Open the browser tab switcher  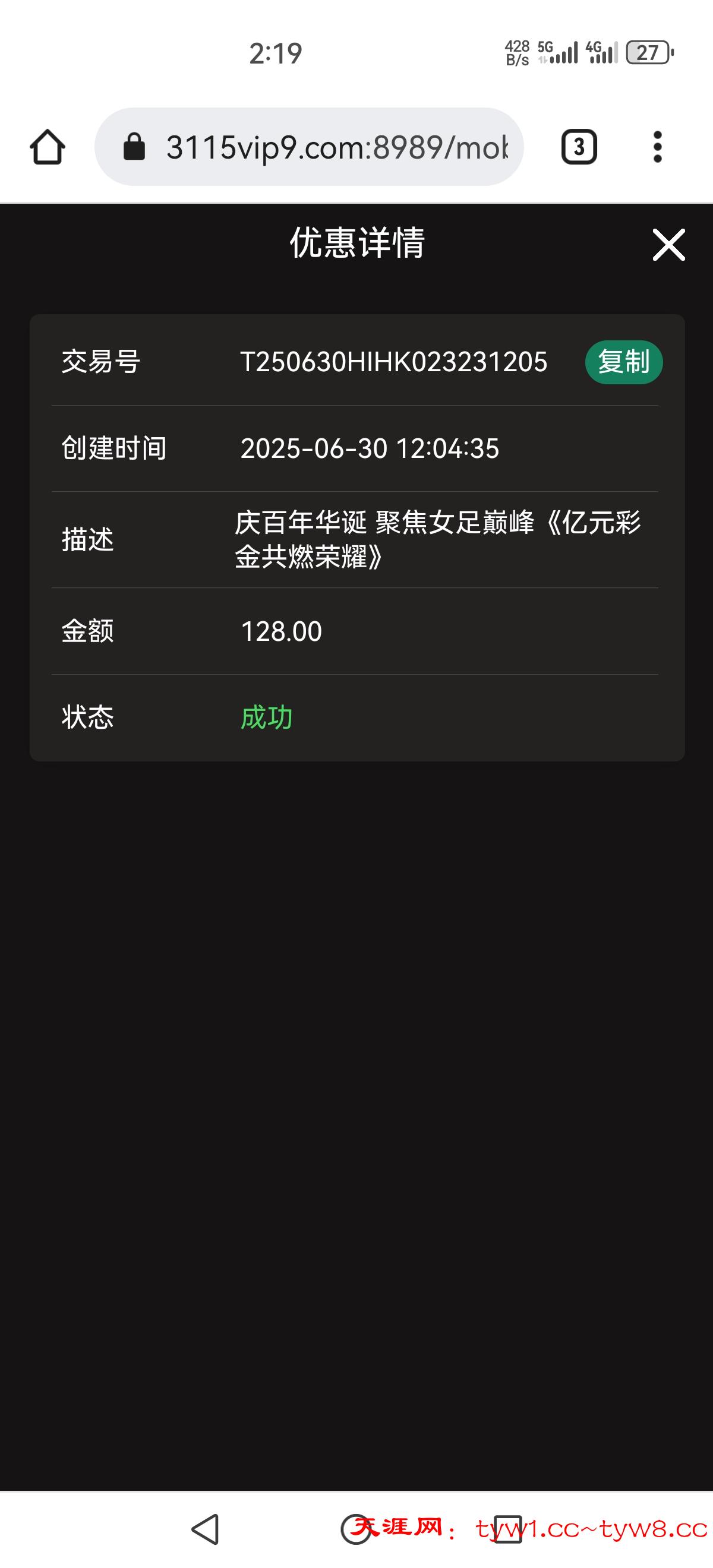(579, 147)
